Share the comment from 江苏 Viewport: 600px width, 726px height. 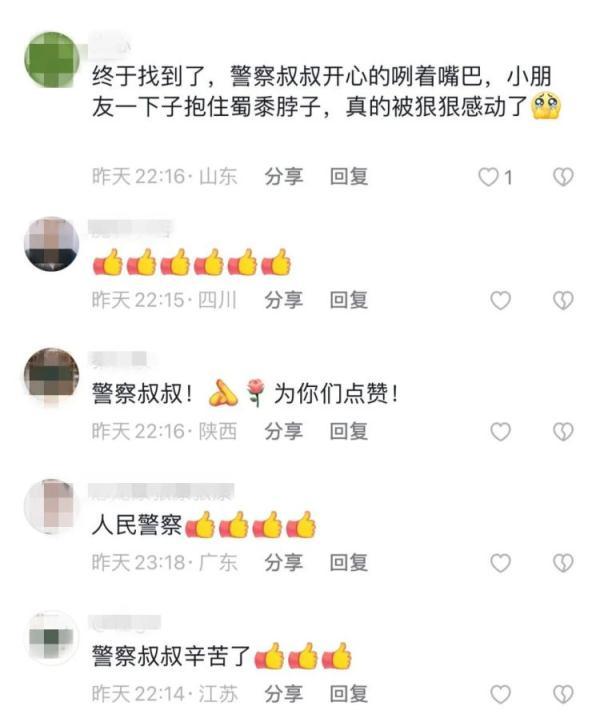click(x=283, y=693)
